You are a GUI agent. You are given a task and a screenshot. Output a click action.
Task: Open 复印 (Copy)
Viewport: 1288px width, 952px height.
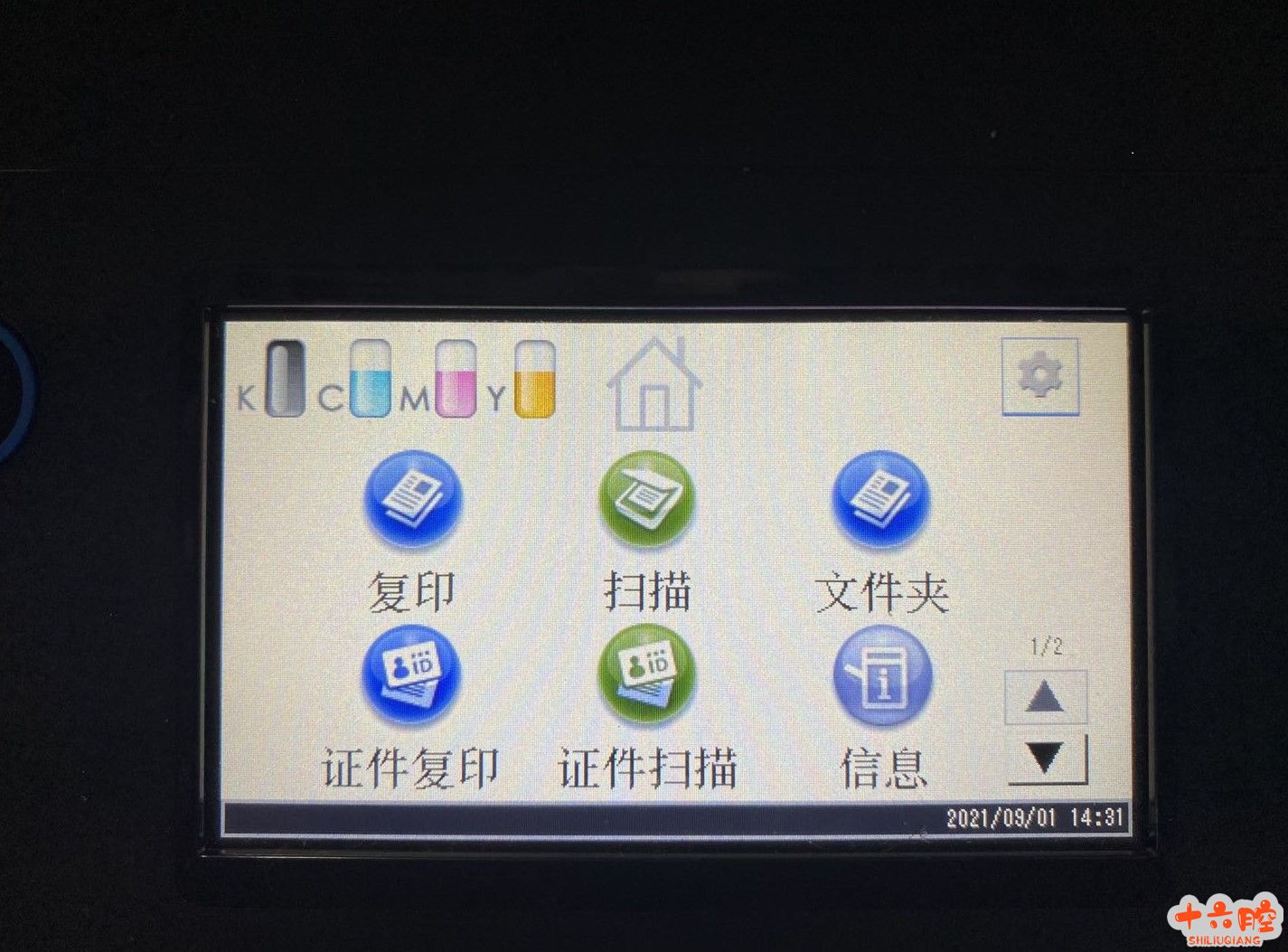412,500
